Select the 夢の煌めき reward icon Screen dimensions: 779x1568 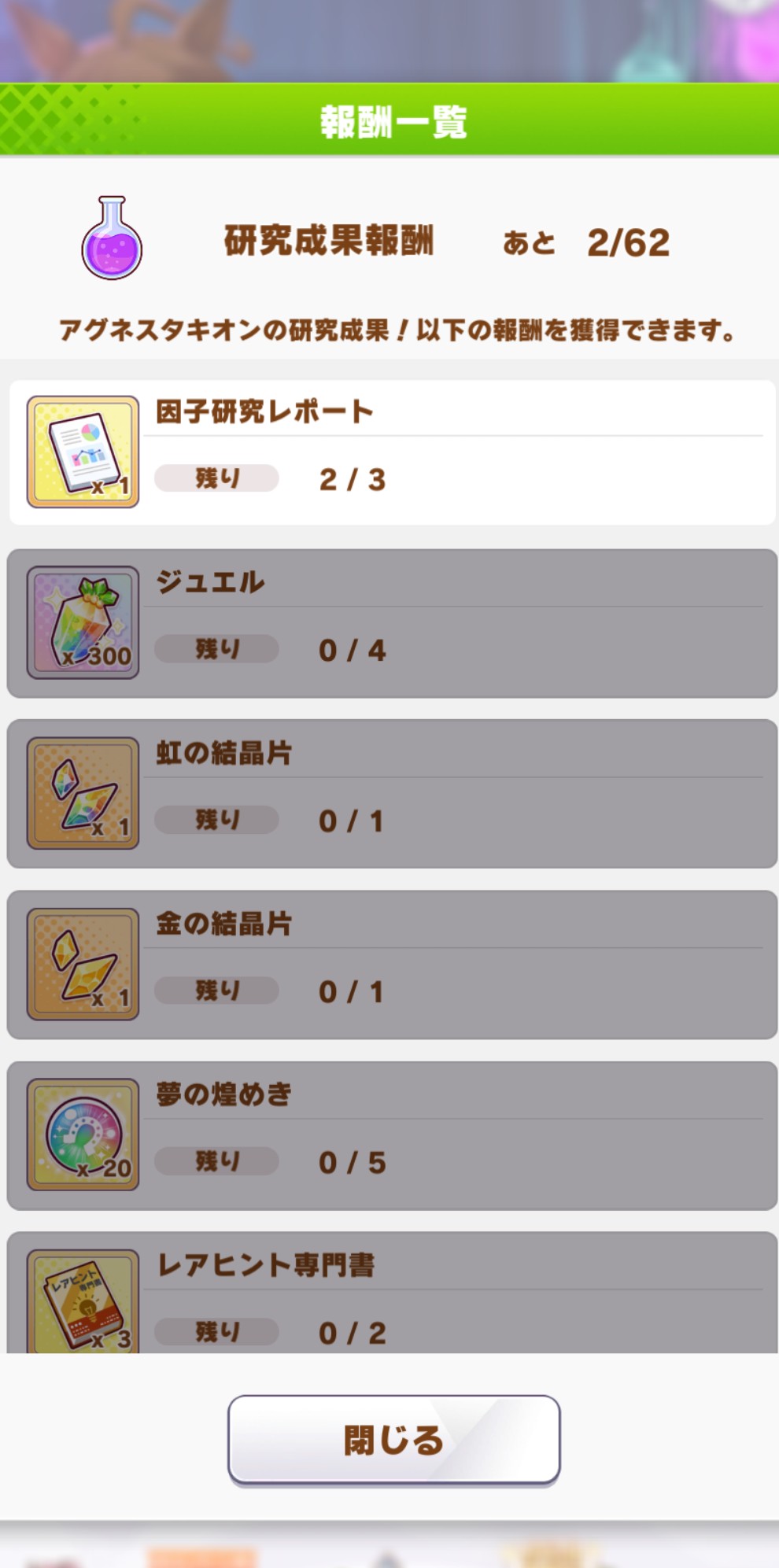83,1134
